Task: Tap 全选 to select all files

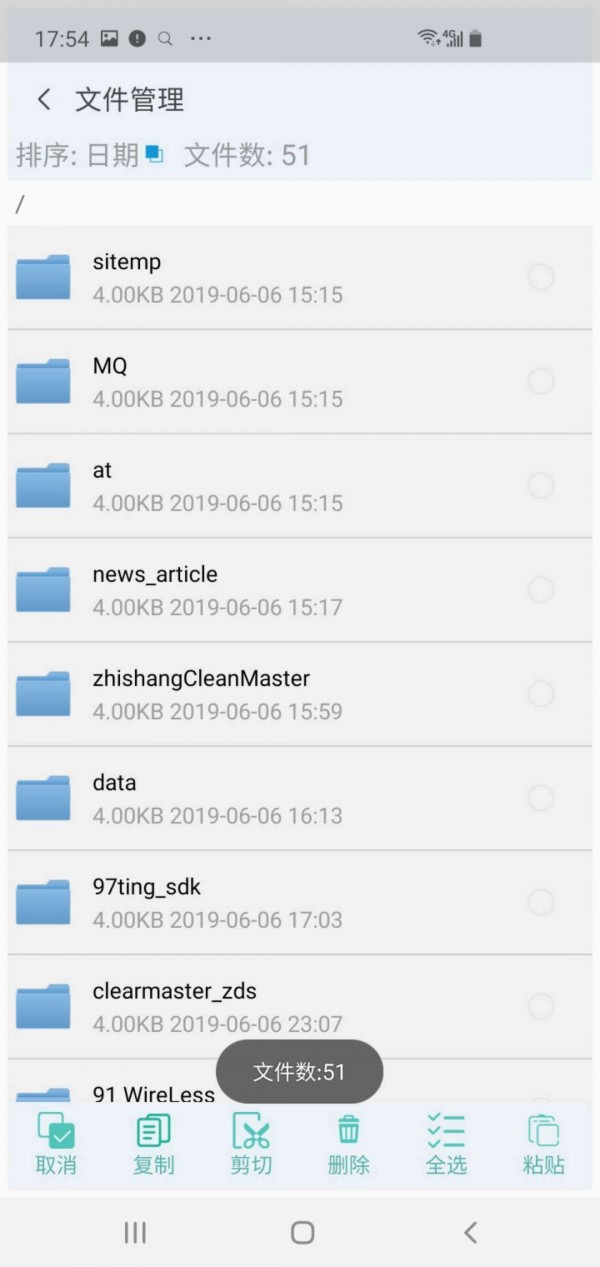Action: click(x=446, y=1144)
